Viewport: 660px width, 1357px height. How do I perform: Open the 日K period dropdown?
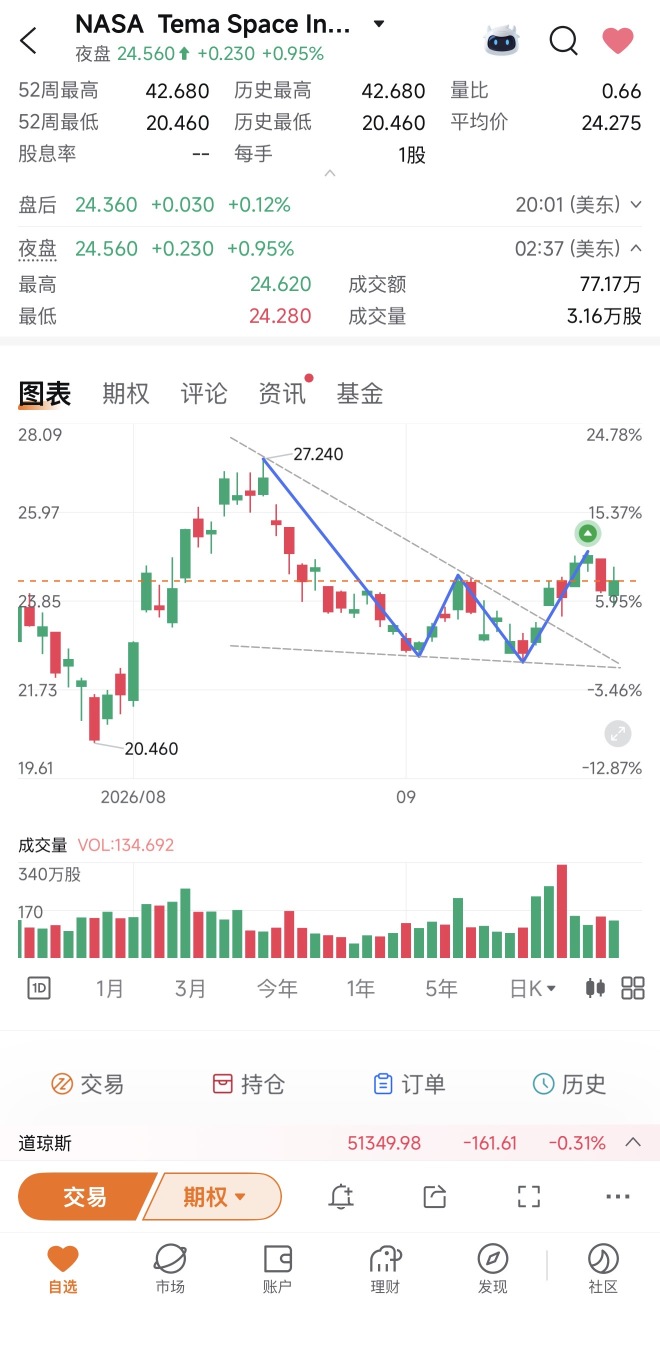[533, 989]
